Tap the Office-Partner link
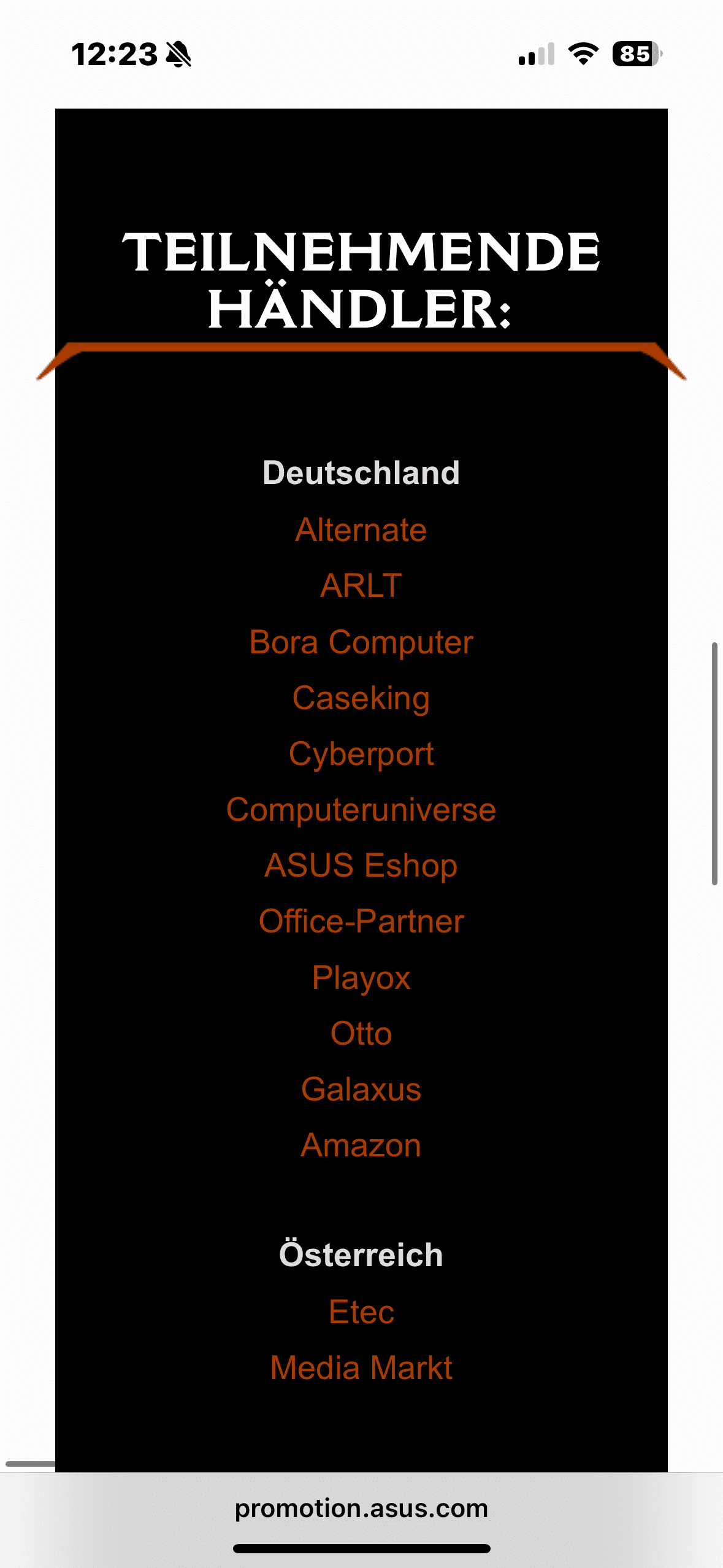Viewport: 723px width, 1568px height. pos(361,921)
